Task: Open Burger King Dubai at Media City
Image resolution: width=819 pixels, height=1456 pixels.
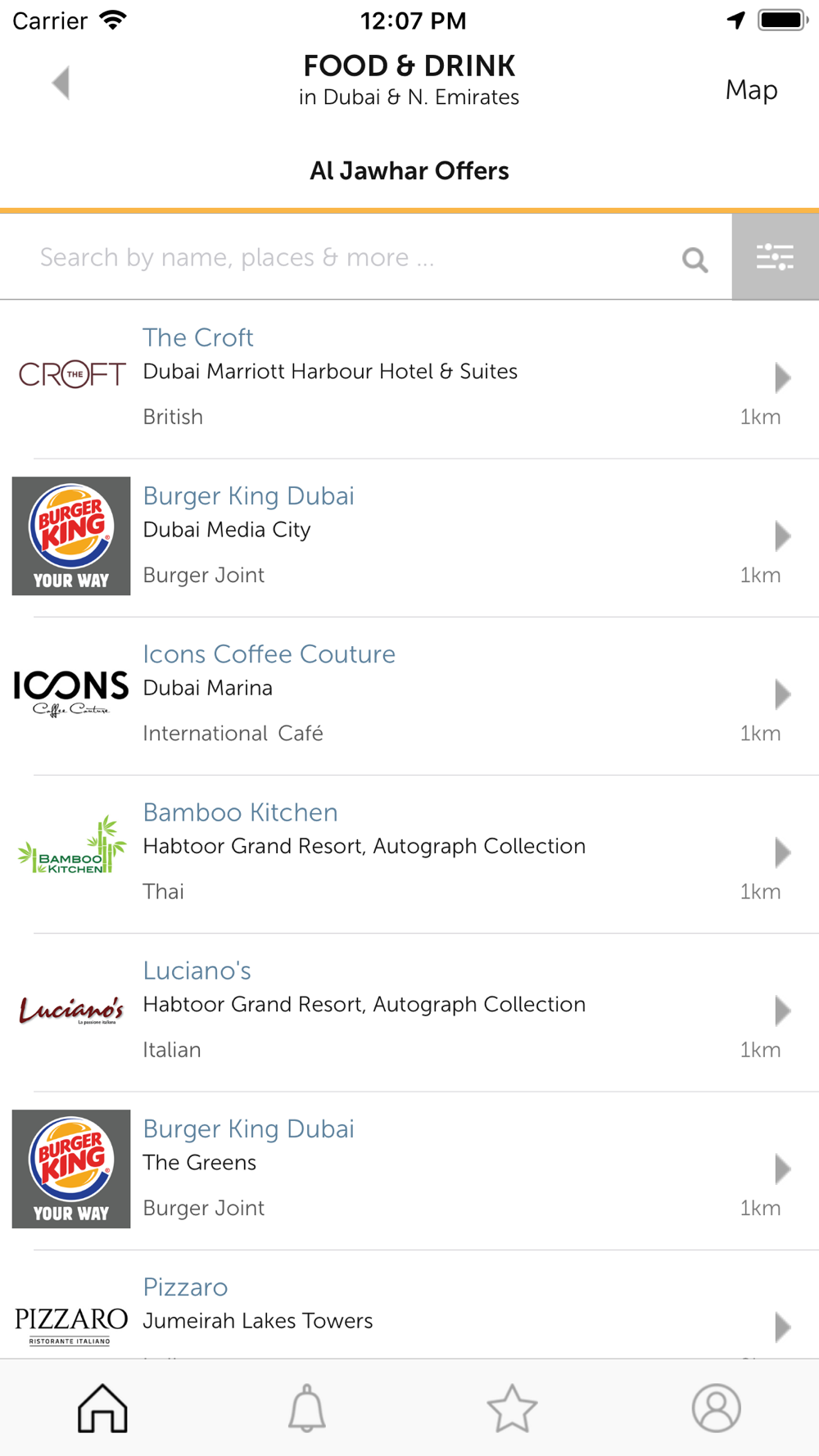Action: [409, 537]
